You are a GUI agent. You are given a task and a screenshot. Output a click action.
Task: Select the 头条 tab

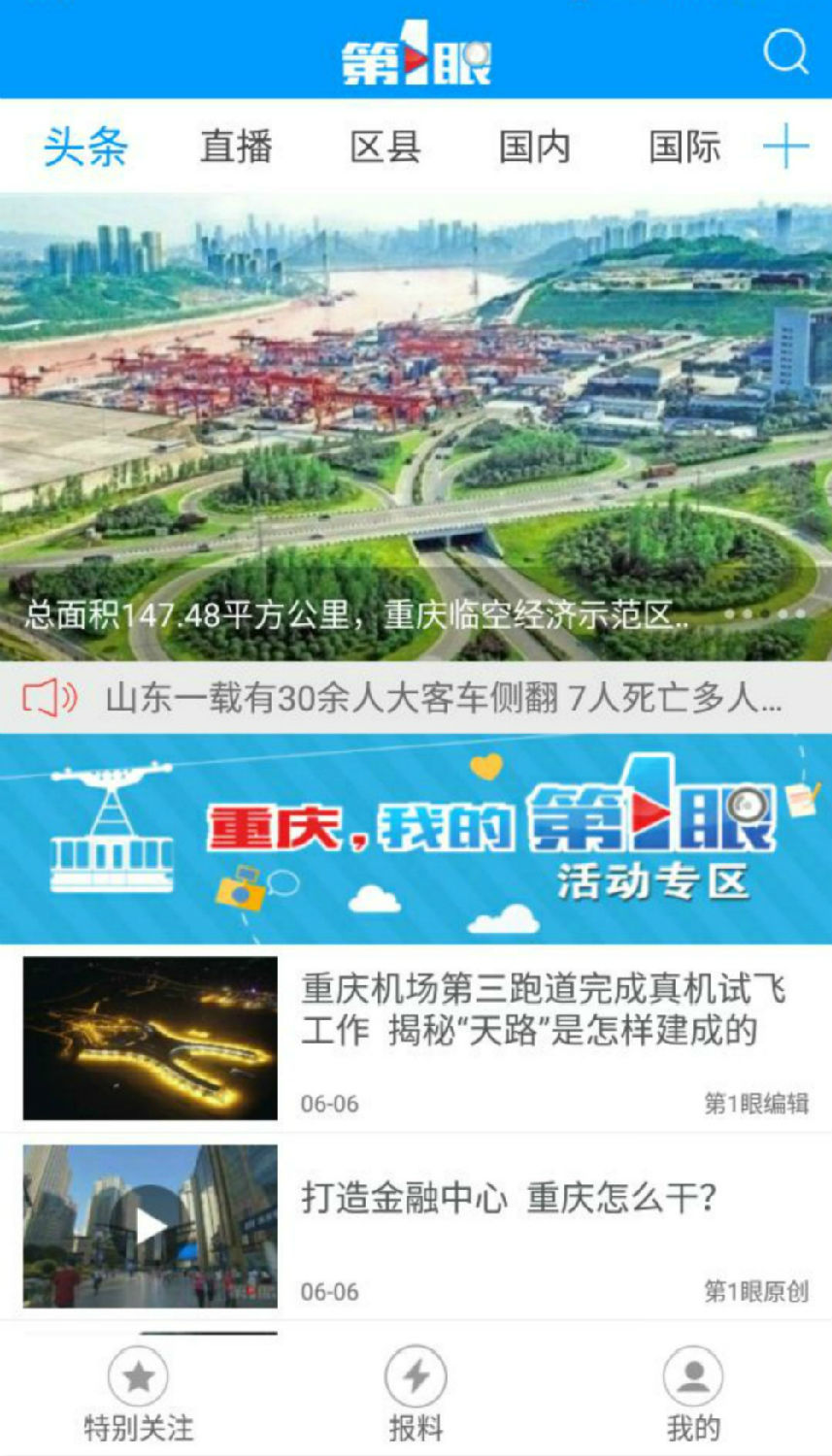point(85,148)
